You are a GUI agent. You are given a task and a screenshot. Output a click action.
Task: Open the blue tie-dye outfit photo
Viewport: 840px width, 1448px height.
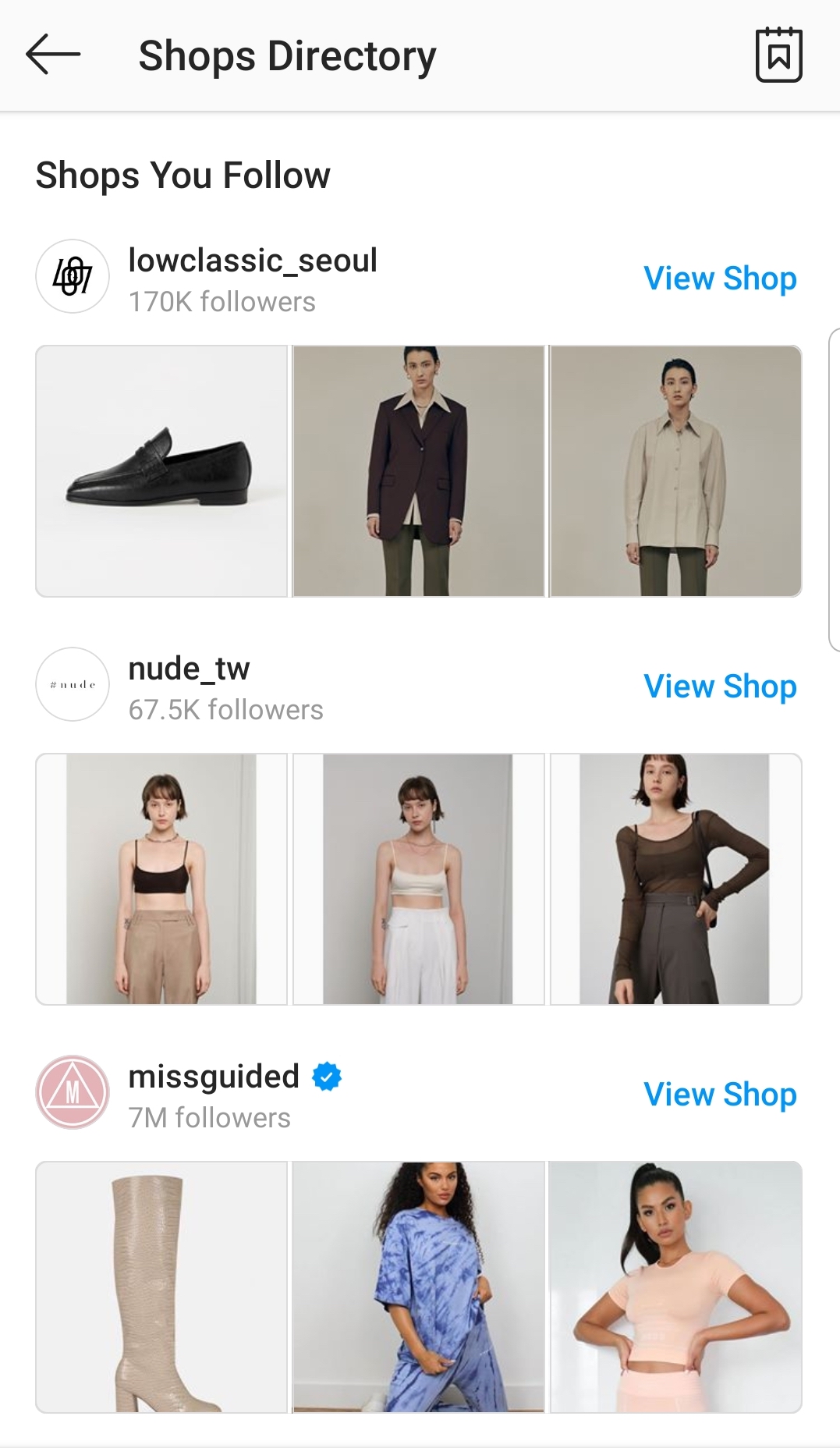[x=419, y=1283]
